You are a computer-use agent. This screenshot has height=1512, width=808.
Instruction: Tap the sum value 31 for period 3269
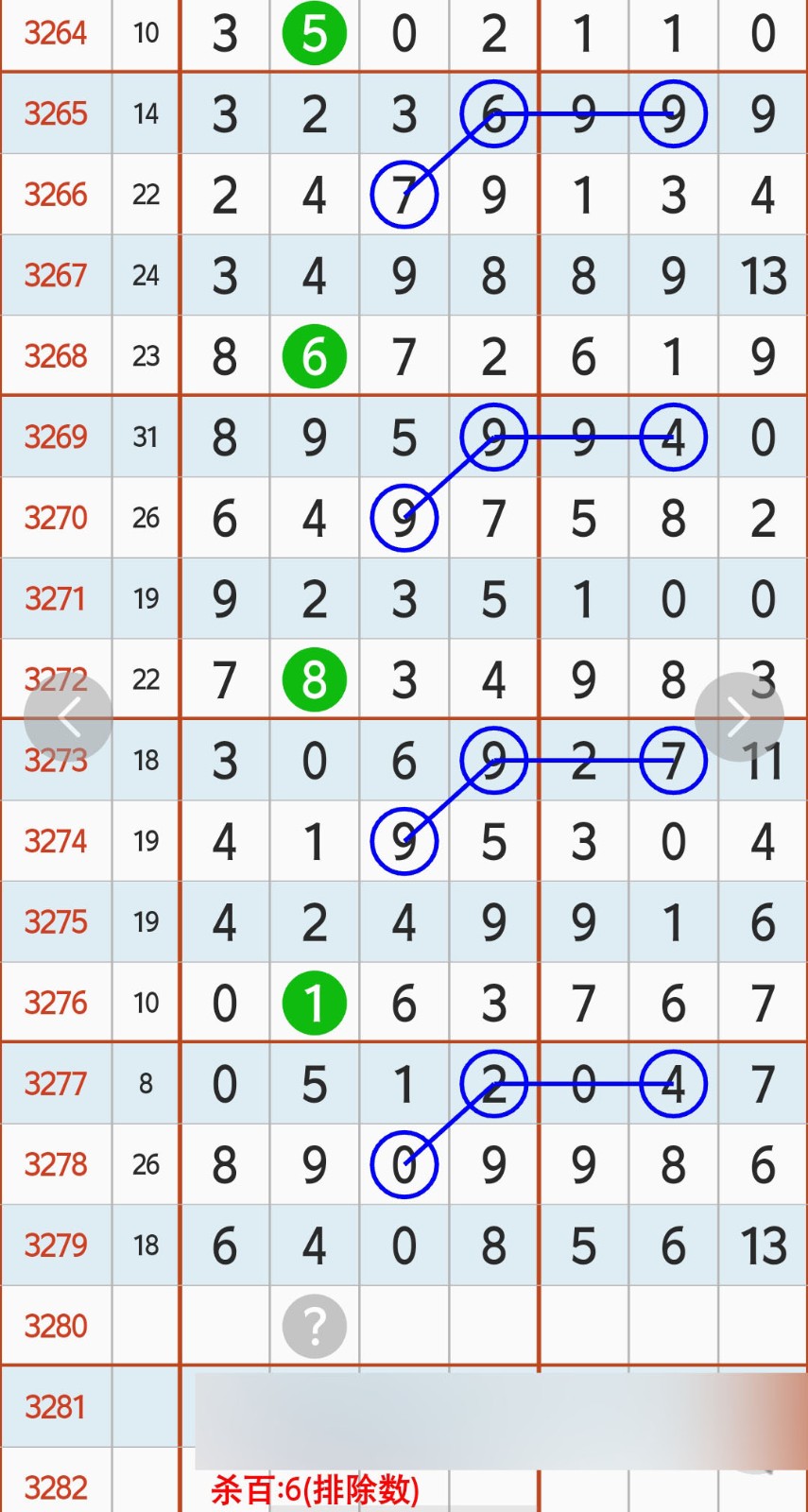pyautogui.click(x=146, y=437)
